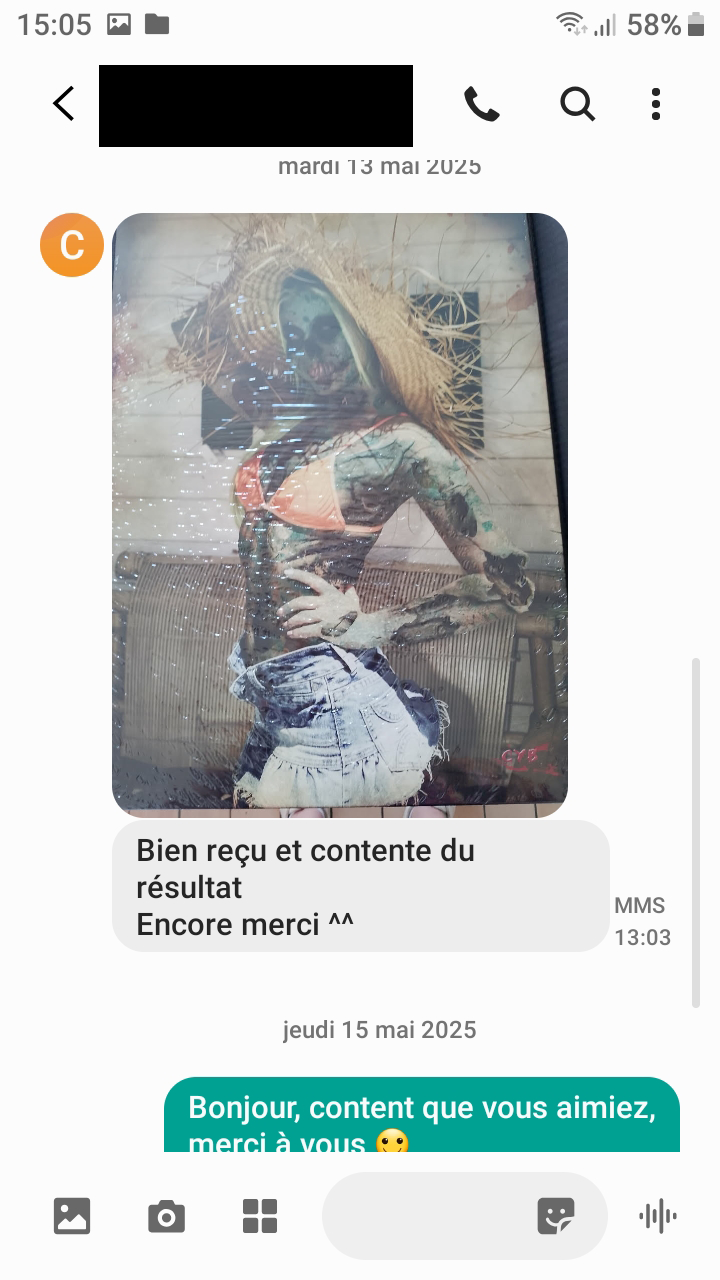
Task: Open the received MMS picture
Action: click(340, 515)
